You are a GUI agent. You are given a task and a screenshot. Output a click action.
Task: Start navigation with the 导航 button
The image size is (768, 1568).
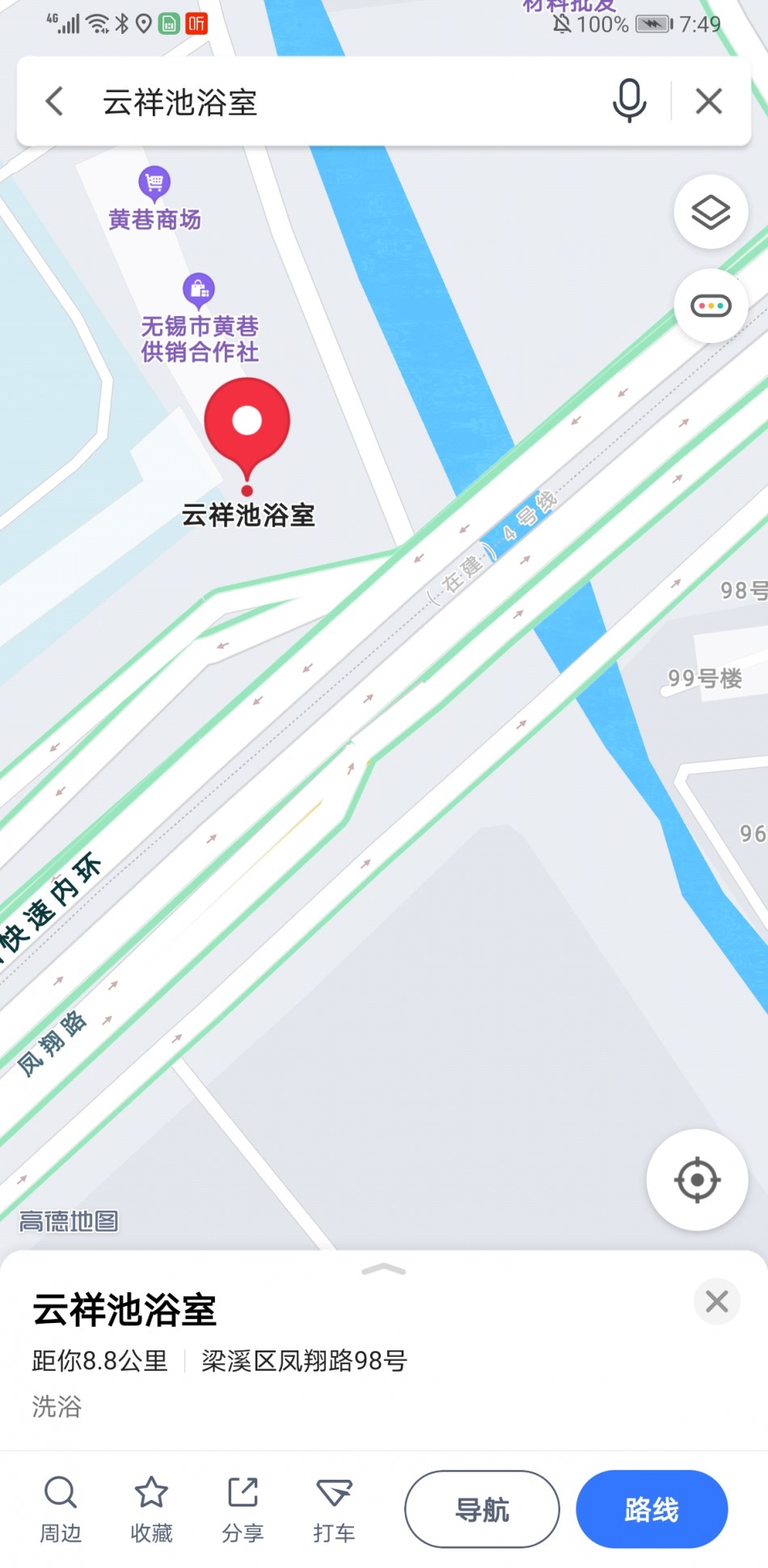[482, 1509]
